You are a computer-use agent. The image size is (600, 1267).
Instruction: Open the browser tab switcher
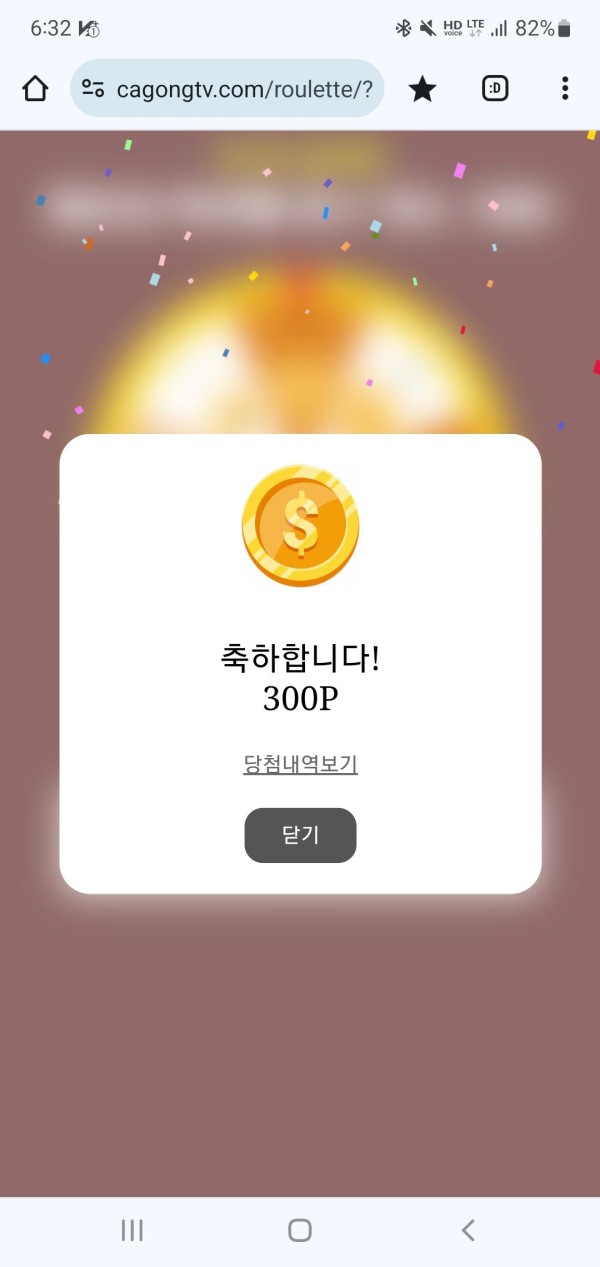pyautogui.click(x=494, y=89)
